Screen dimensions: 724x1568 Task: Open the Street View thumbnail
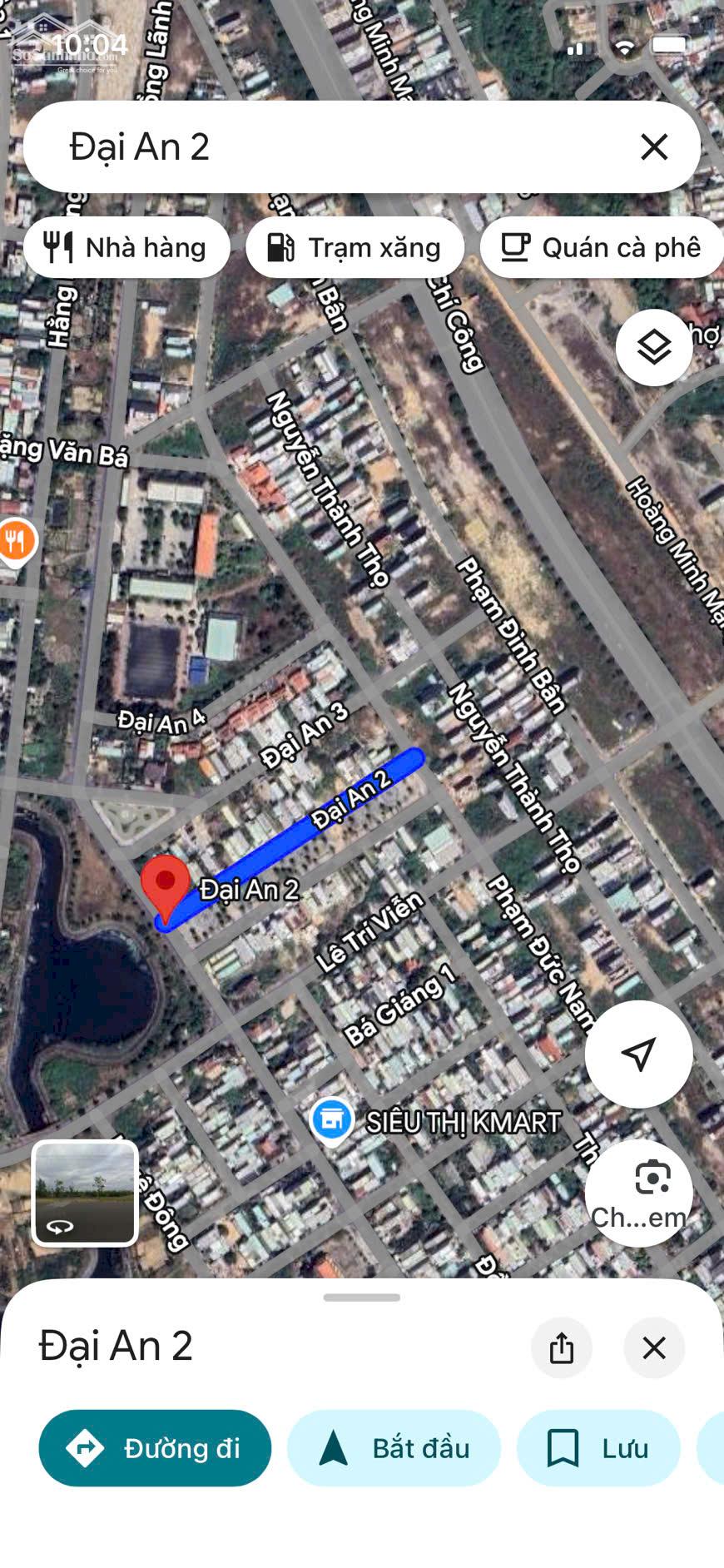point(85,1193)
